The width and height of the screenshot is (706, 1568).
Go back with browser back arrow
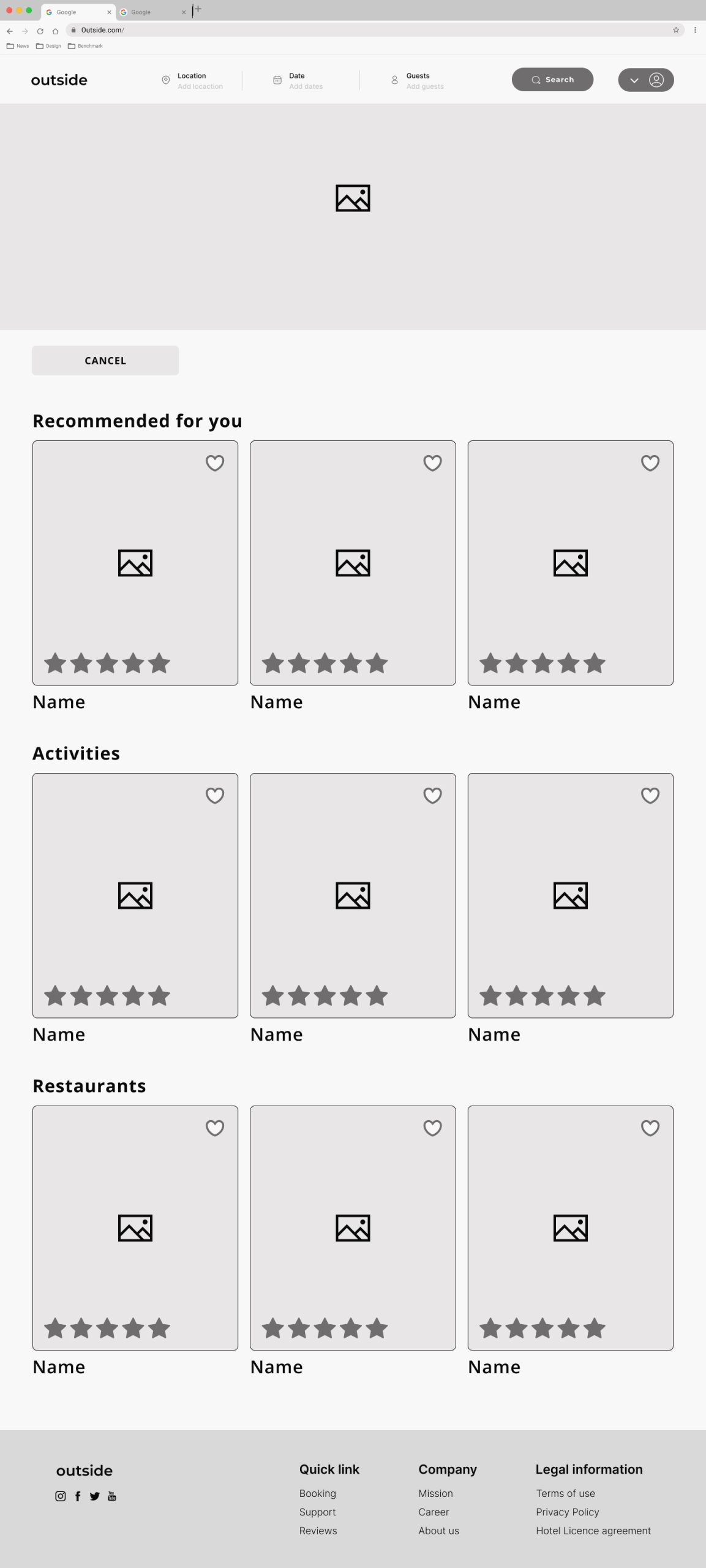click(10, 31)
